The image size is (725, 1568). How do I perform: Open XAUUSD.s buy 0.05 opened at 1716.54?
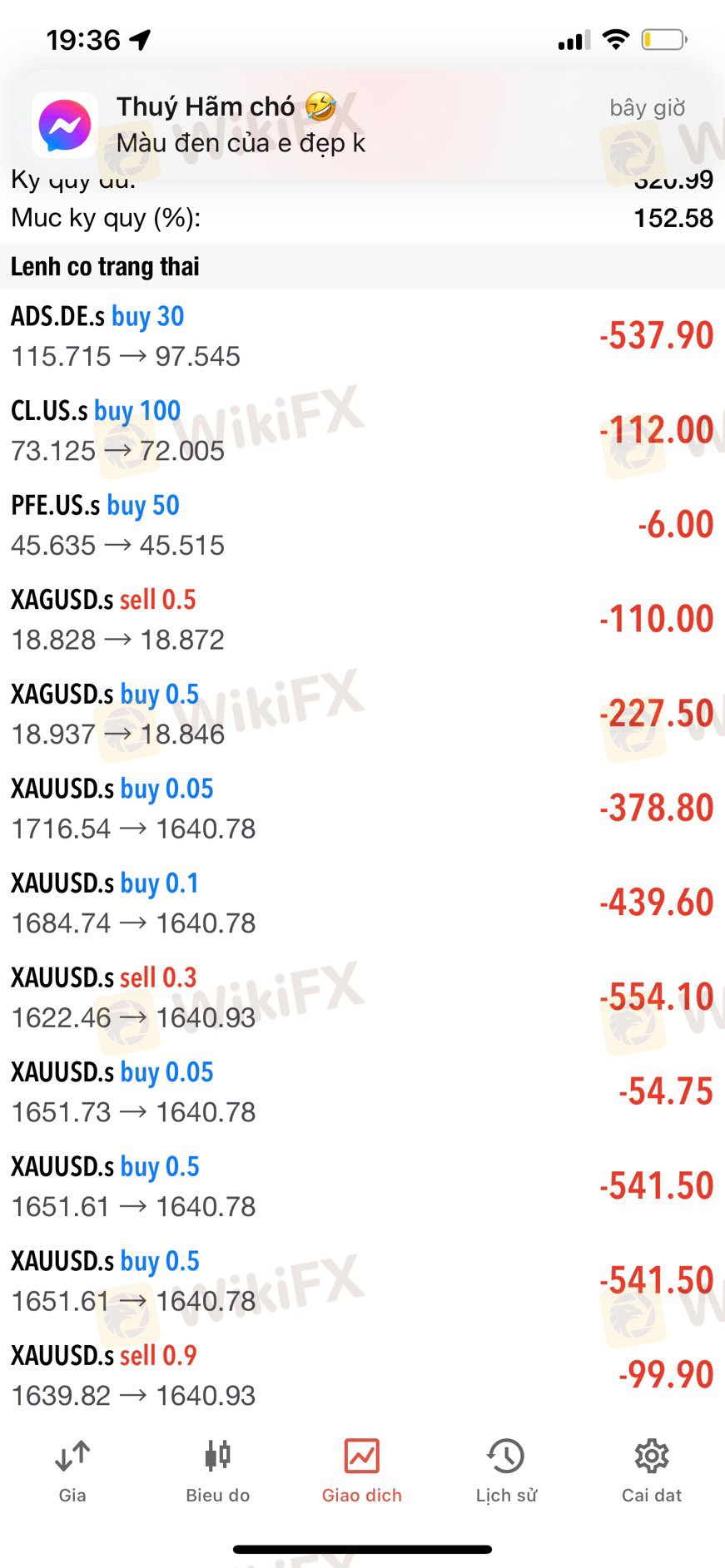coord(362,809)
